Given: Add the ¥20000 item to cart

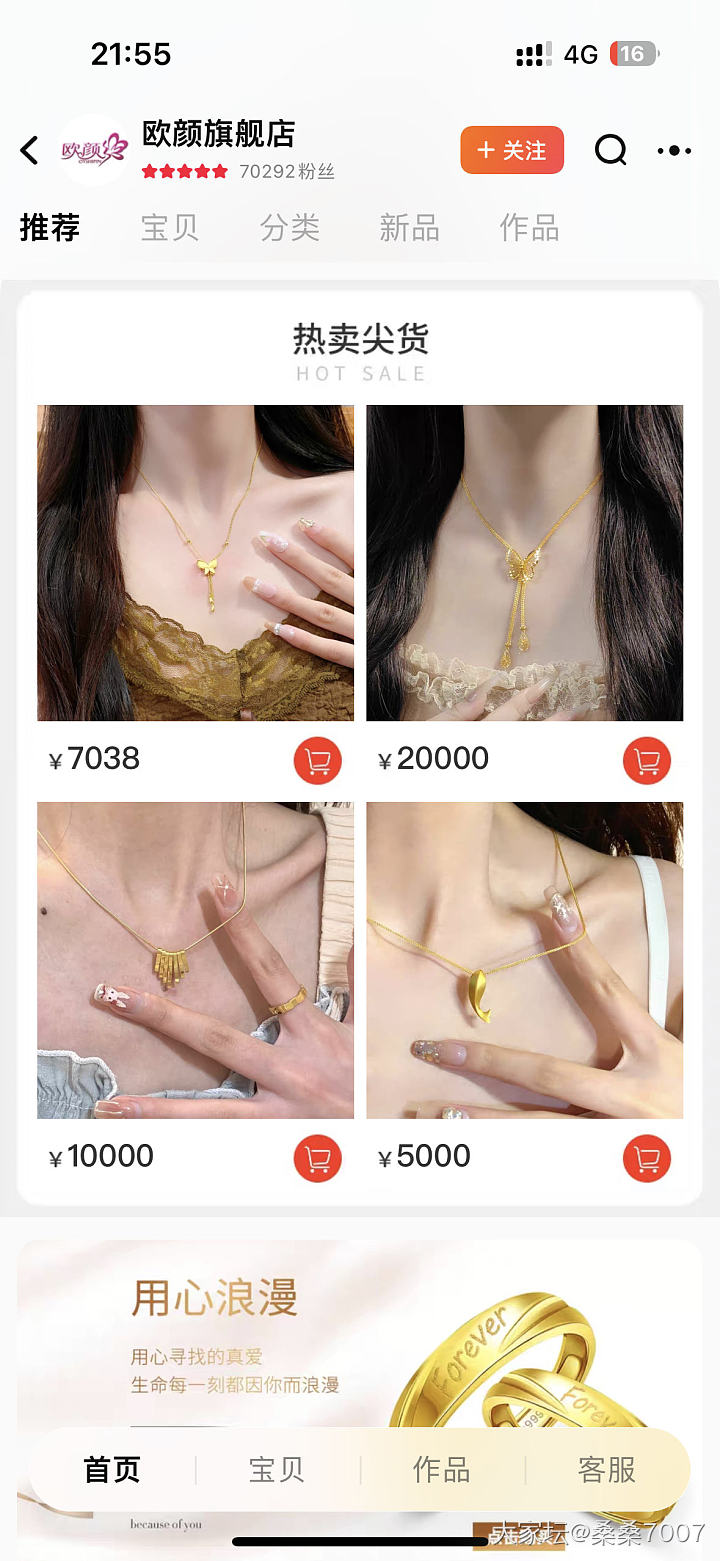Looking at the screenshot, I should [x=647, y=762].
